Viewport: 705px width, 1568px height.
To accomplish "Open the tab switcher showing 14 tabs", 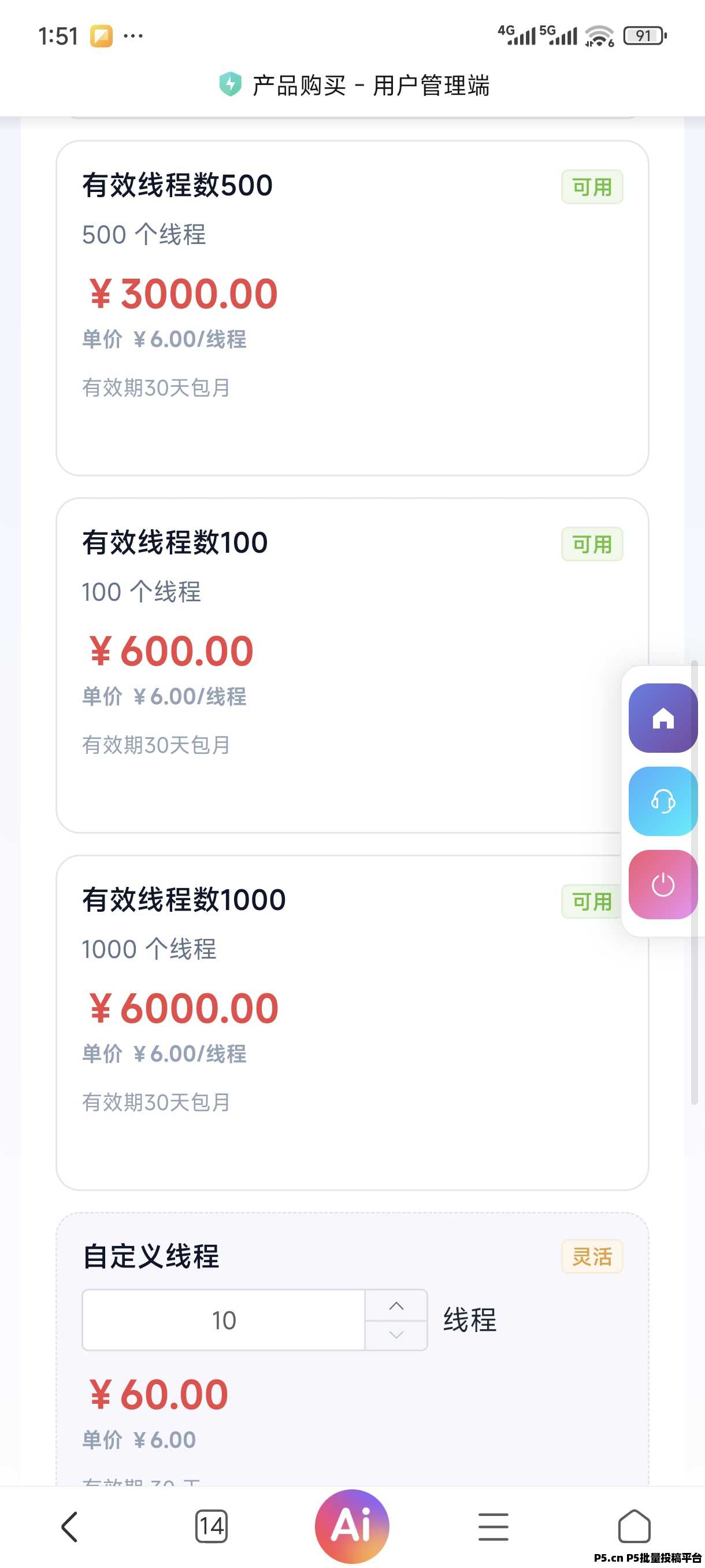I will (210, 1526).
